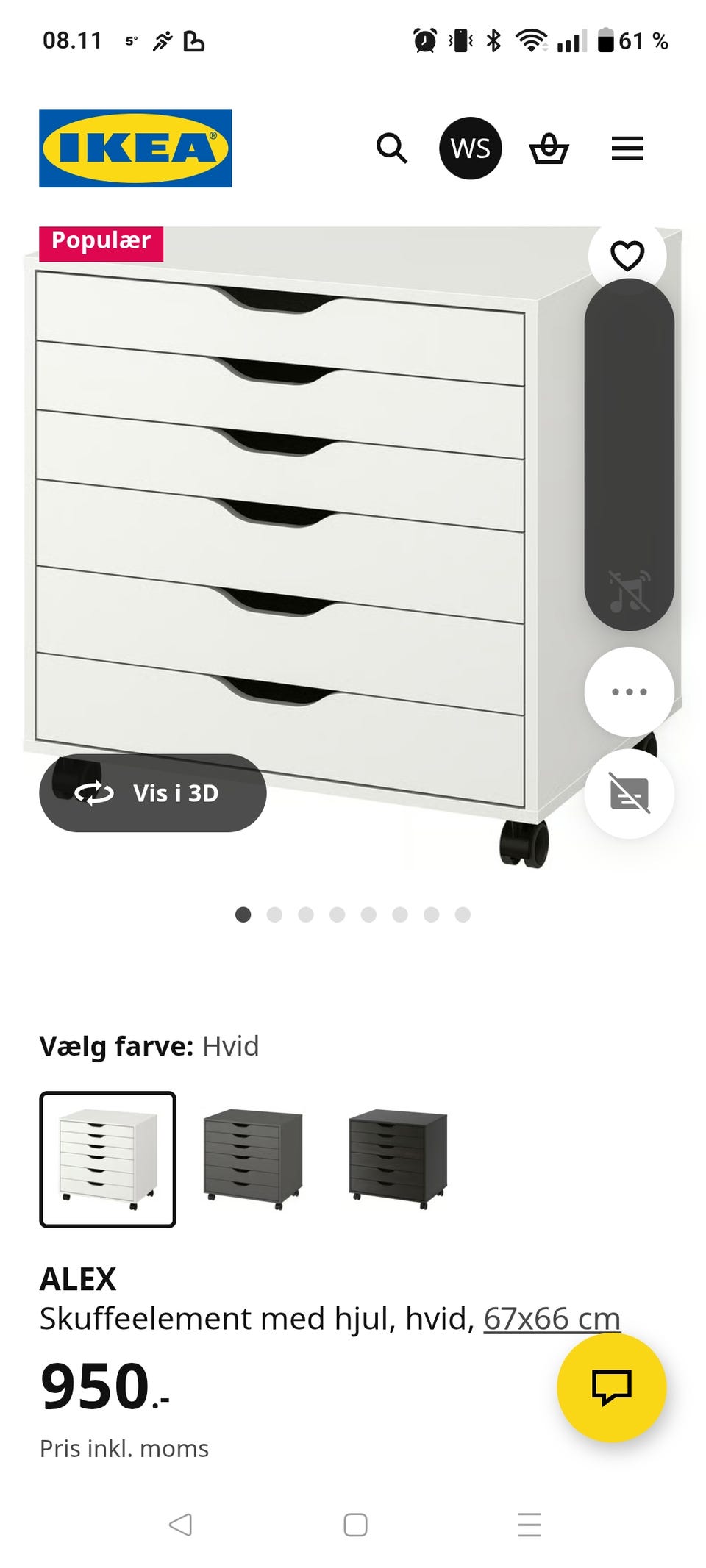
Task: Tap the Vis i 3D button
Action: 153,793
